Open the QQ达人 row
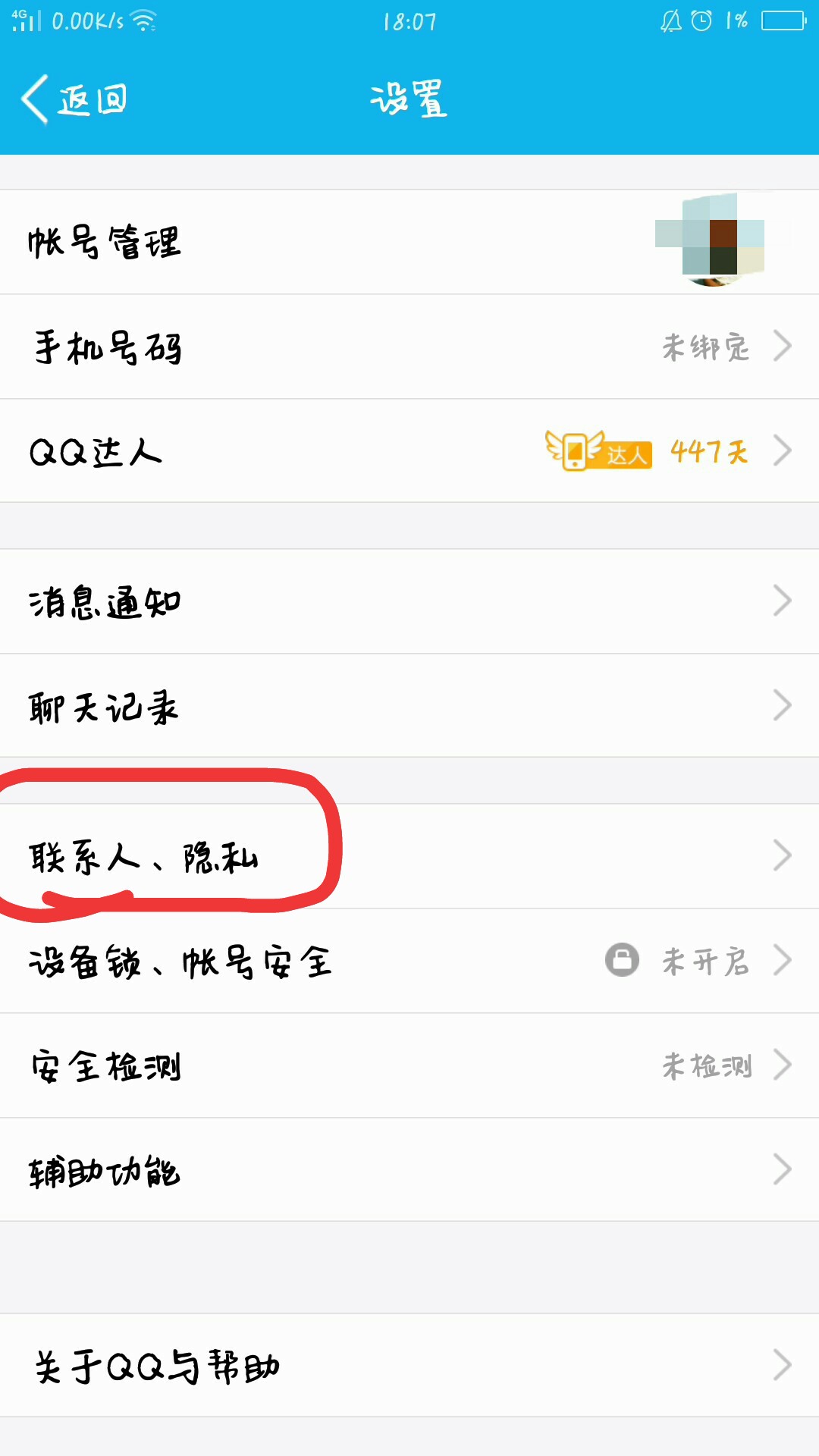The image size is (819, 1456). click(x=409, y=450)
